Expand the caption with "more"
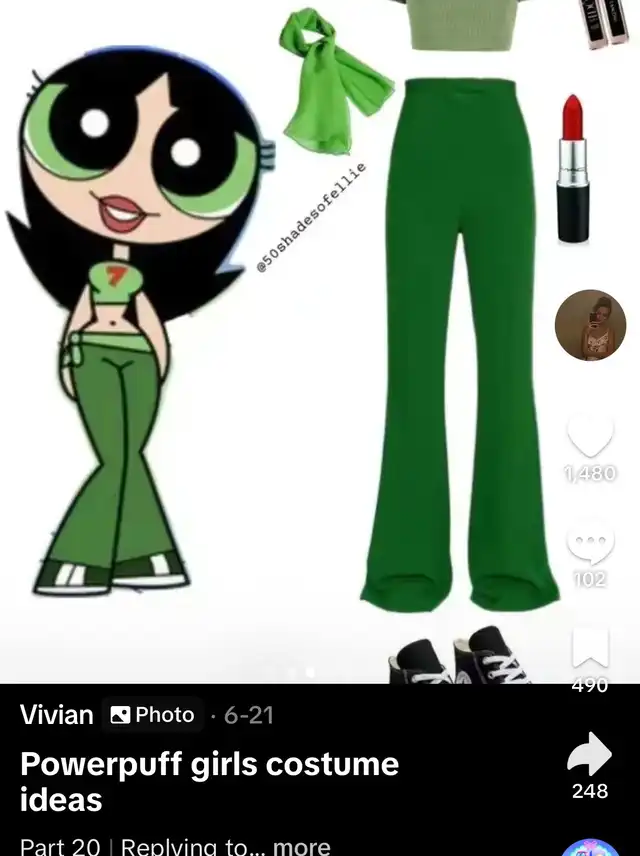This screenshot has height=856, width=640. pyautogui.click(x=301, y=846)
